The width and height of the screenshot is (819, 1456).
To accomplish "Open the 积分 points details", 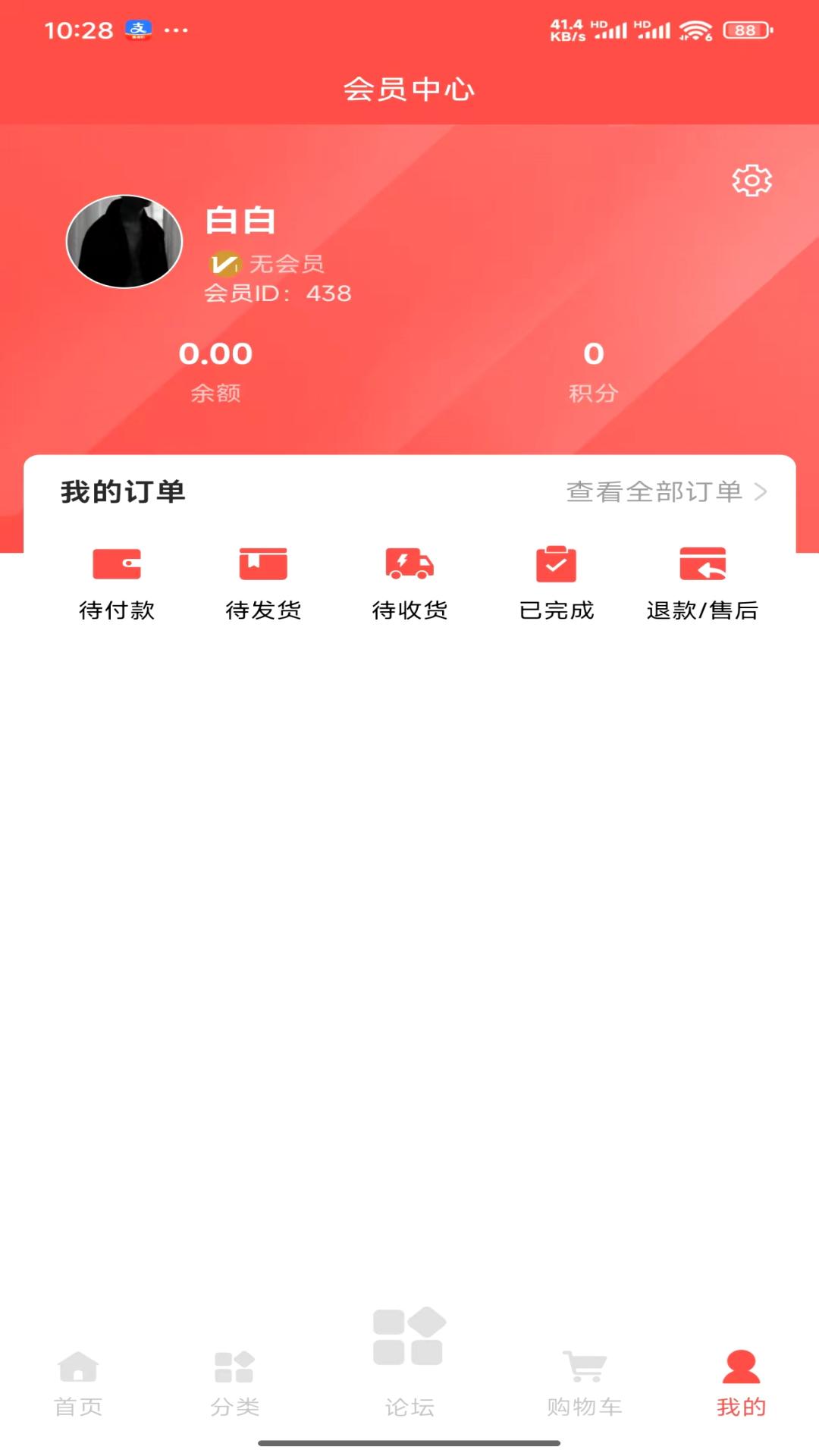I will [593, 371].
